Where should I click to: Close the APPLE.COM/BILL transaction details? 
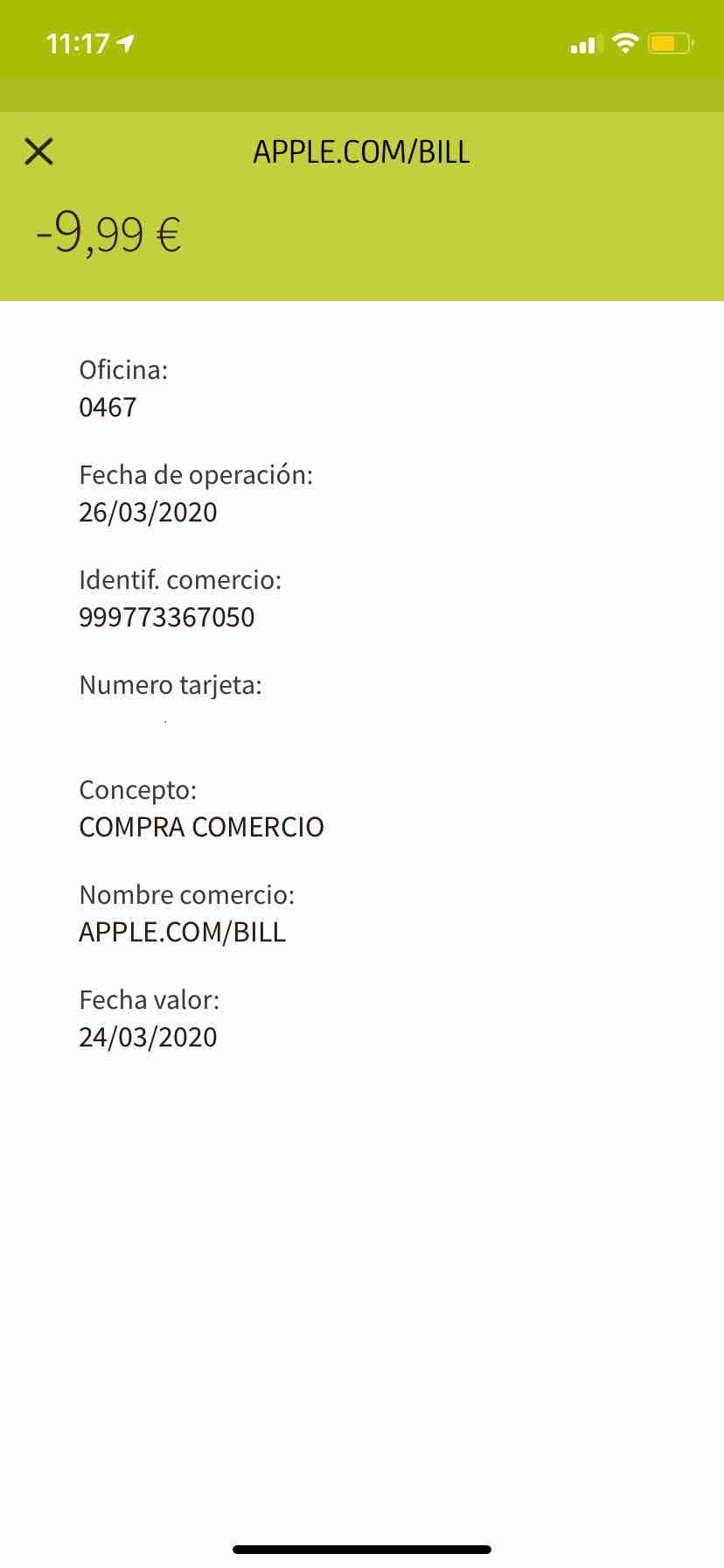pos(38,151)
